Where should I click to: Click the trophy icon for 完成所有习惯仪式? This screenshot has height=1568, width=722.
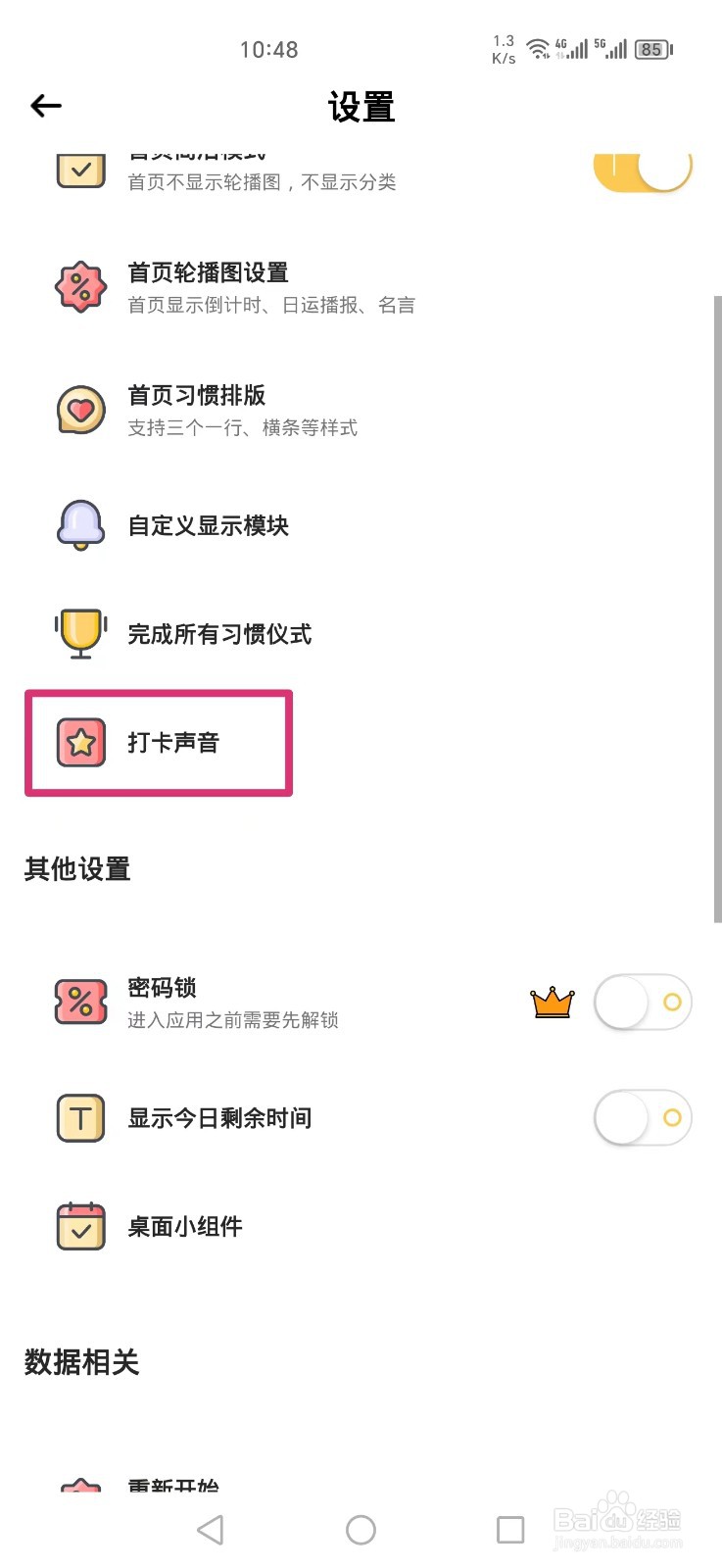click(x=79, y=633)
